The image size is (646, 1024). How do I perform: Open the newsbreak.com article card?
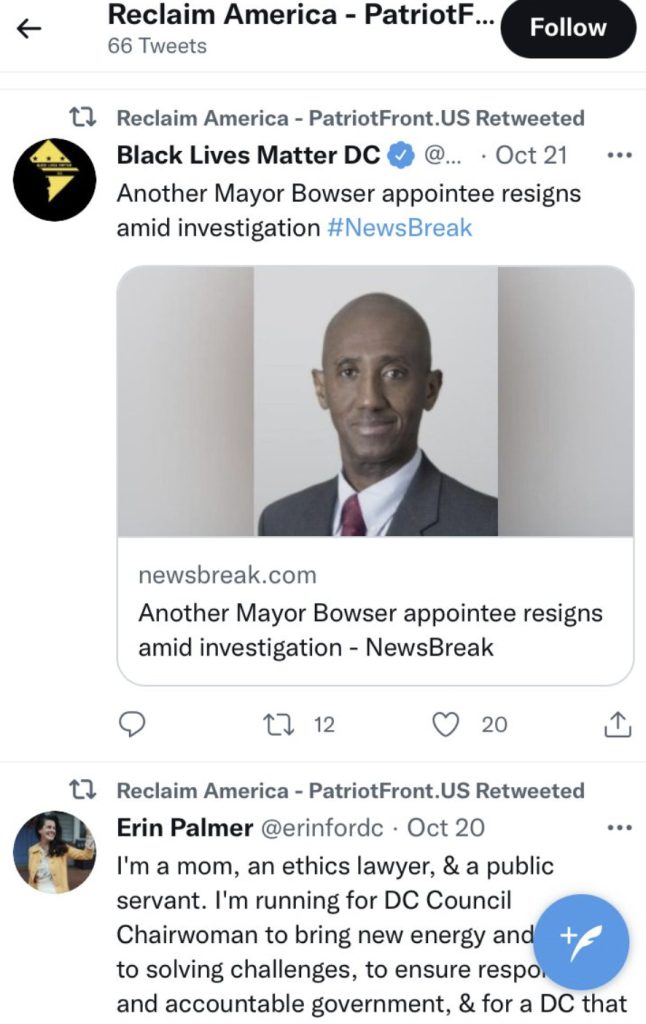click(x=375, y=475)
